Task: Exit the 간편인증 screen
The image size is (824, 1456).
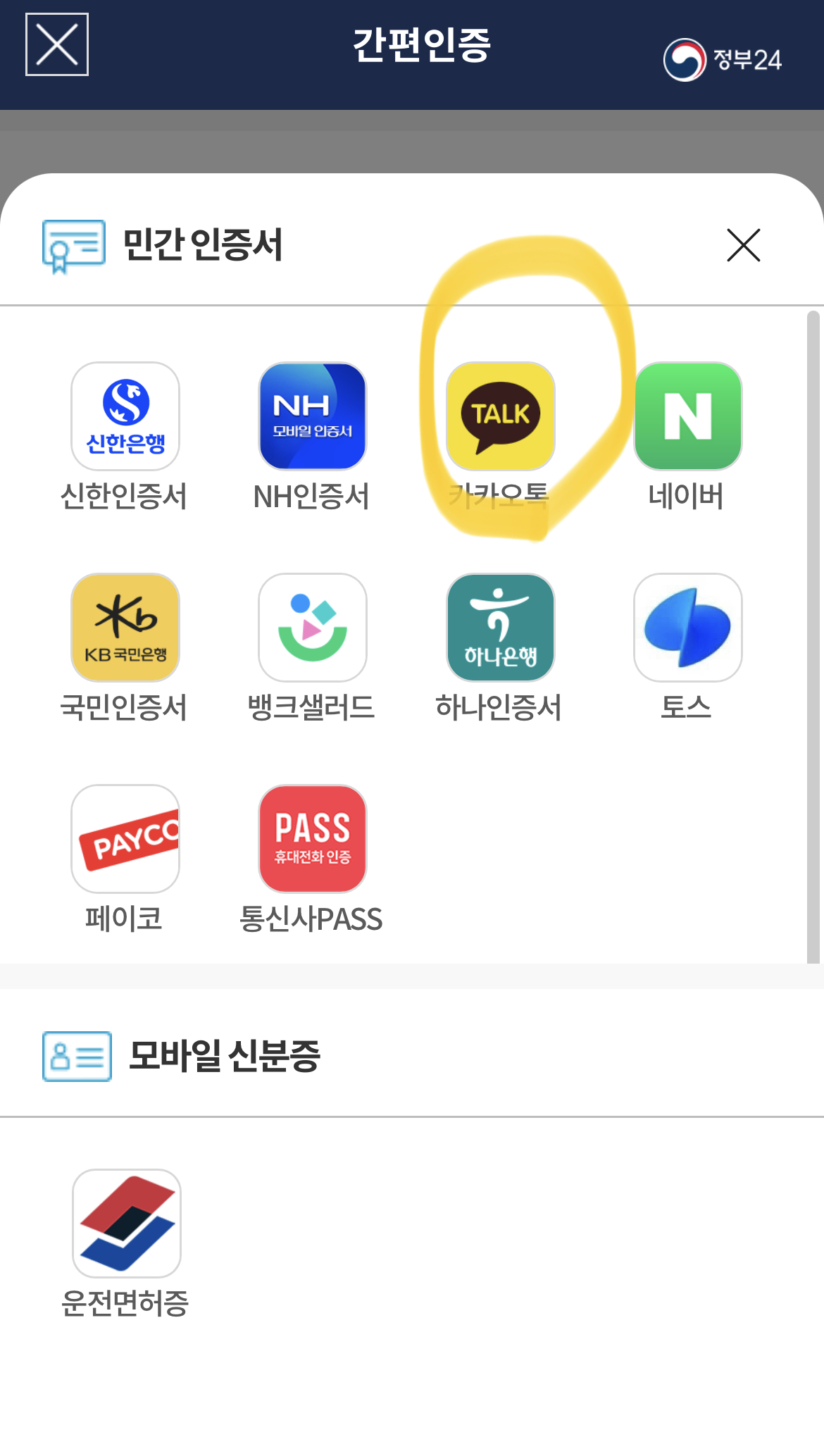Action: point(56,44)
